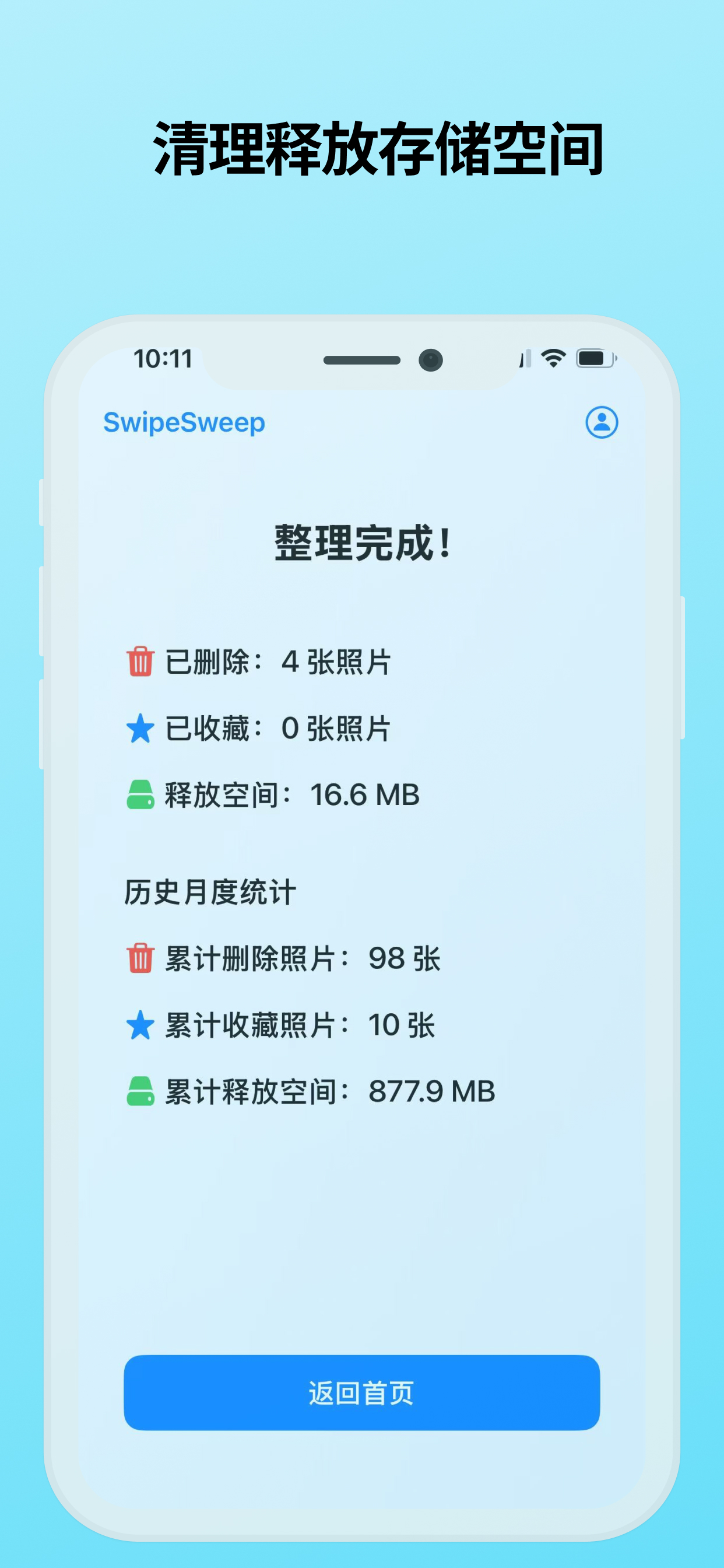724x1568 pixels.
Task: Click the cellular signal indicator
Action: [x=526, y=359]
